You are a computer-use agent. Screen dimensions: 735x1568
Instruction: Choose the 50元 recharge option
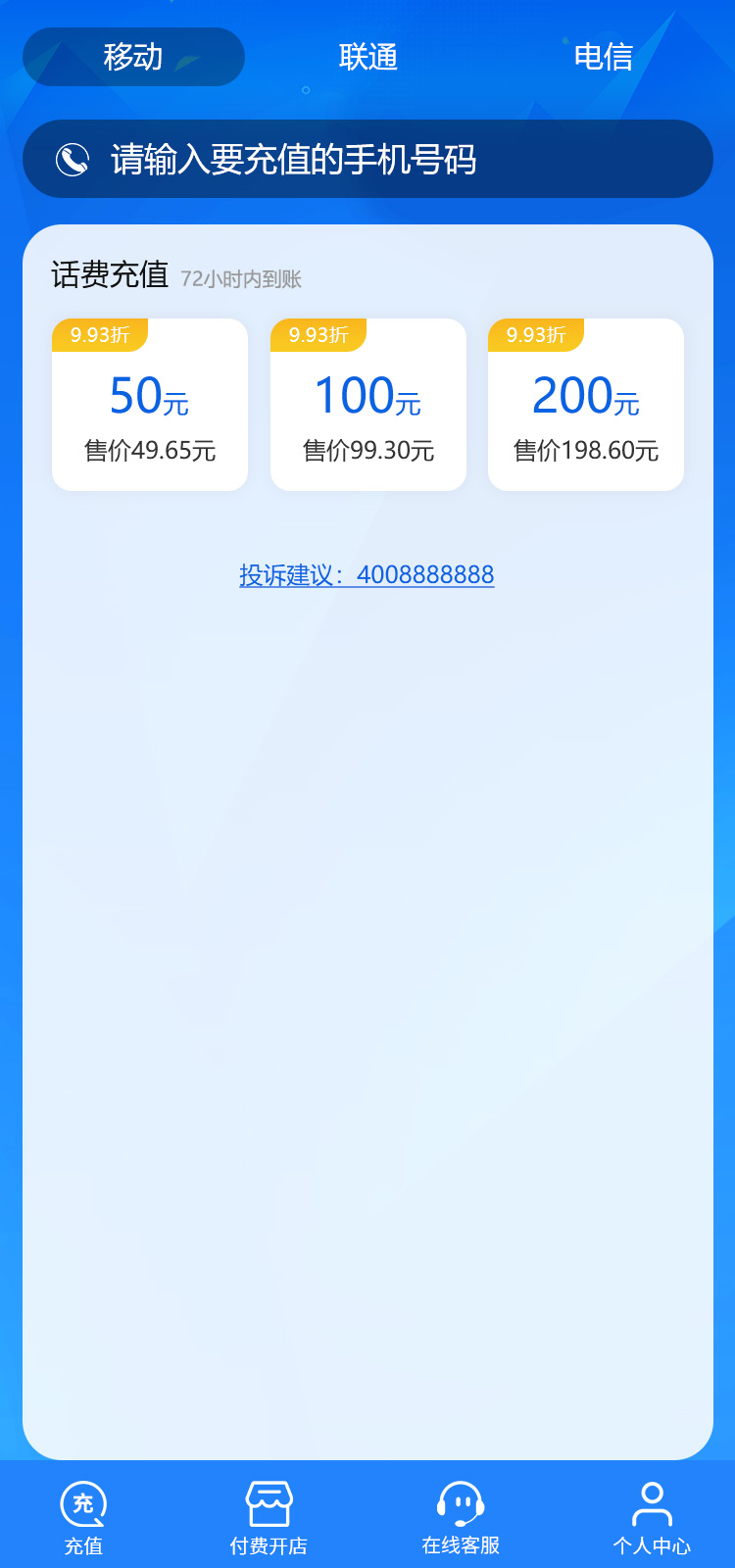[x=150, y=405]
